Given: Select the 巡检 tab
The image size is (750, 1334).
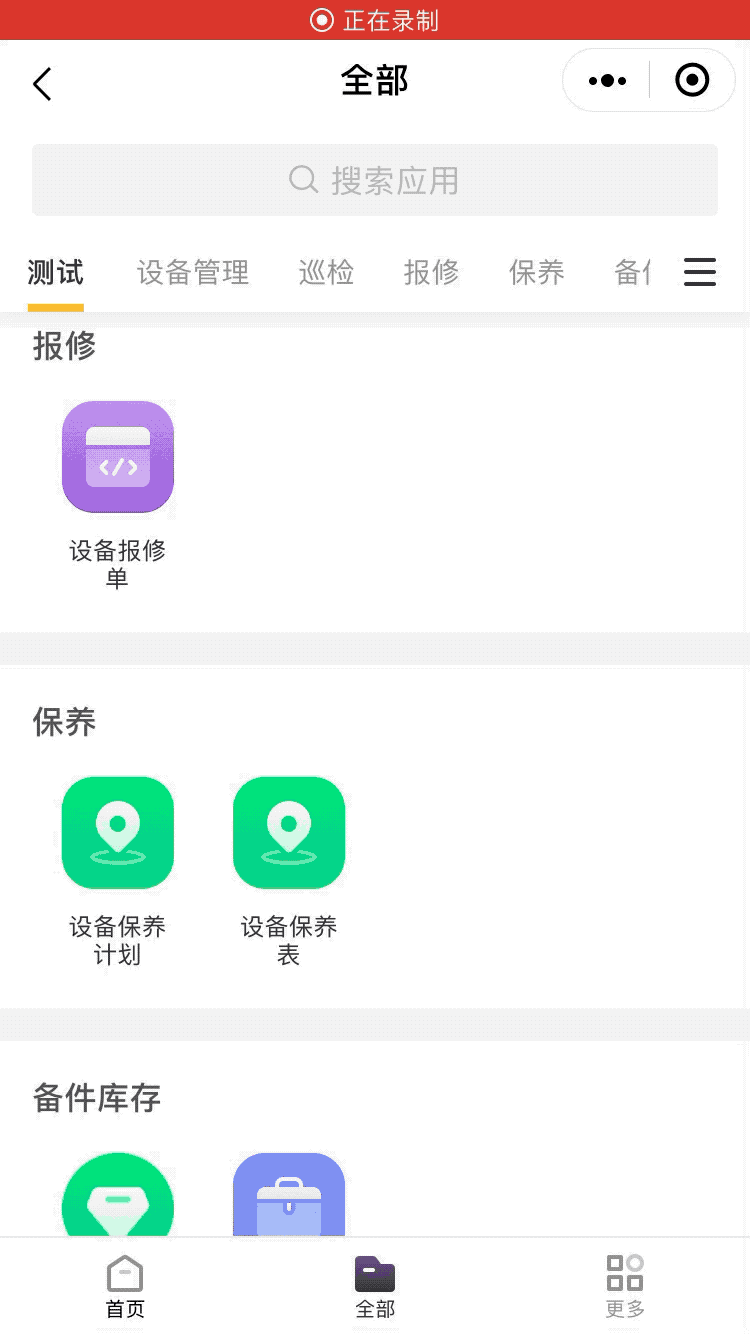Looking at the screenshot, I should 326,272.
